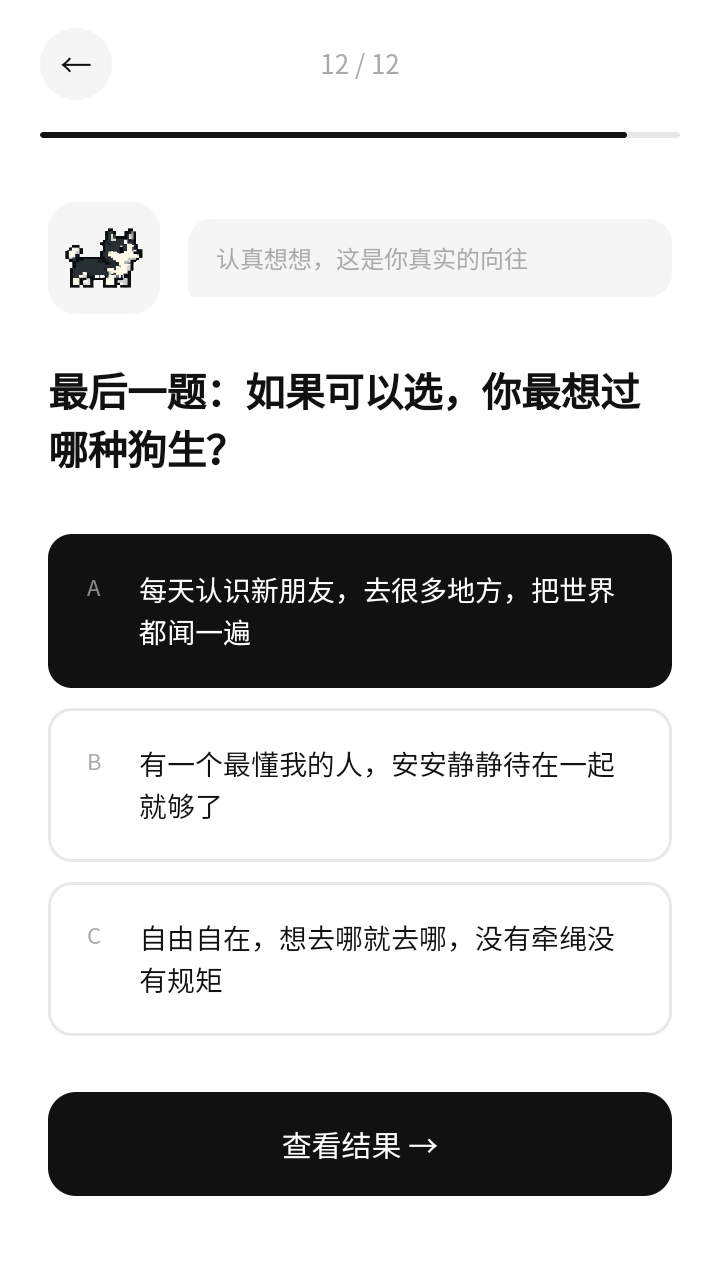This screenshot has height=1280, width=720.
Task: Choose option B about one understanding person
Action: coord(360,785)
